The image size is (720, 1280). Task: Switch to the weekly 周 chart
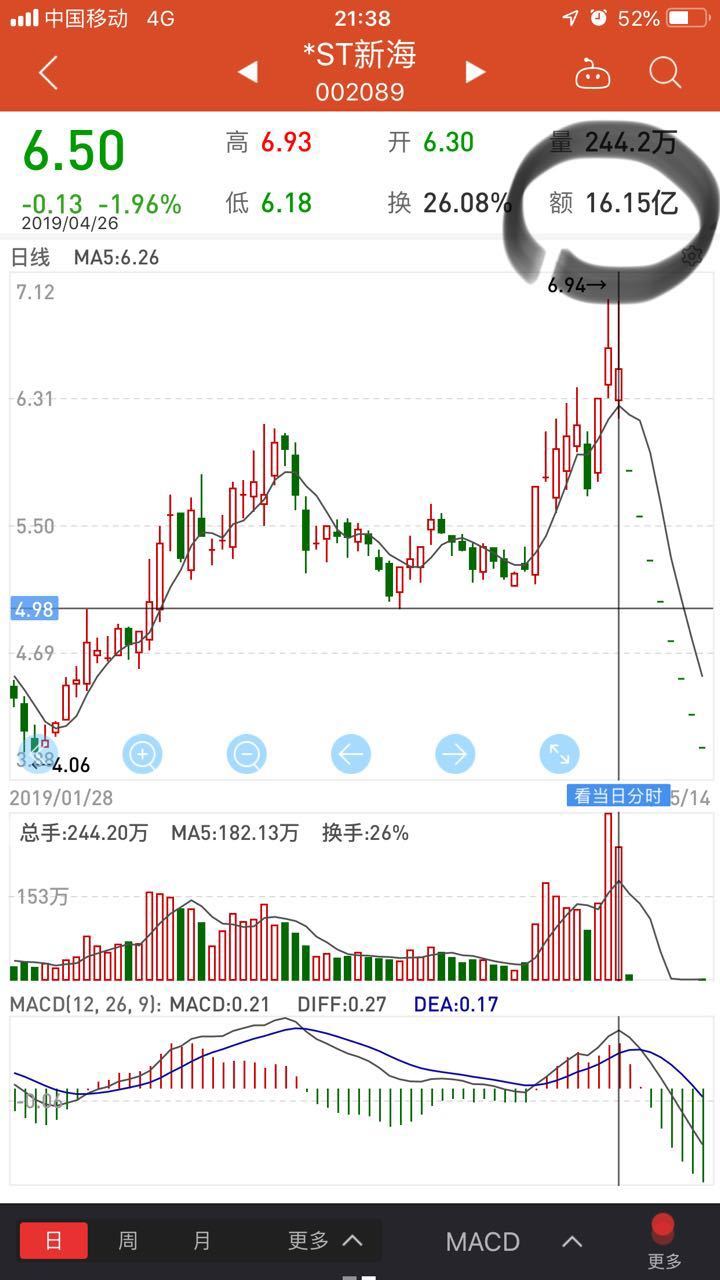pyautogui.click(x=128, y=1241)
